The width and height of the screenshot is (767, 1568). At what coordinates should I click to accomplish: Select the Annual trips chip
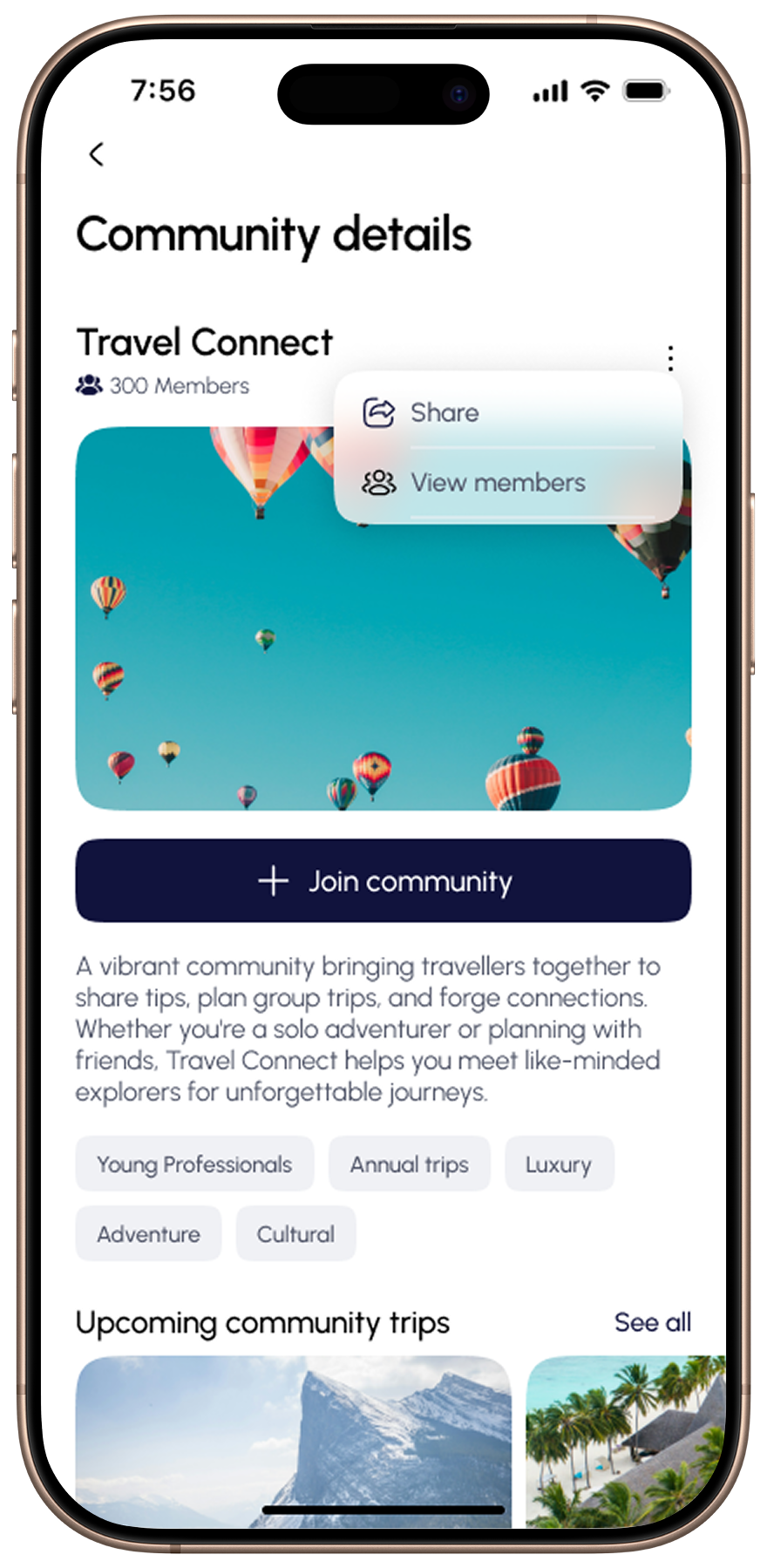pos(409,1164)
